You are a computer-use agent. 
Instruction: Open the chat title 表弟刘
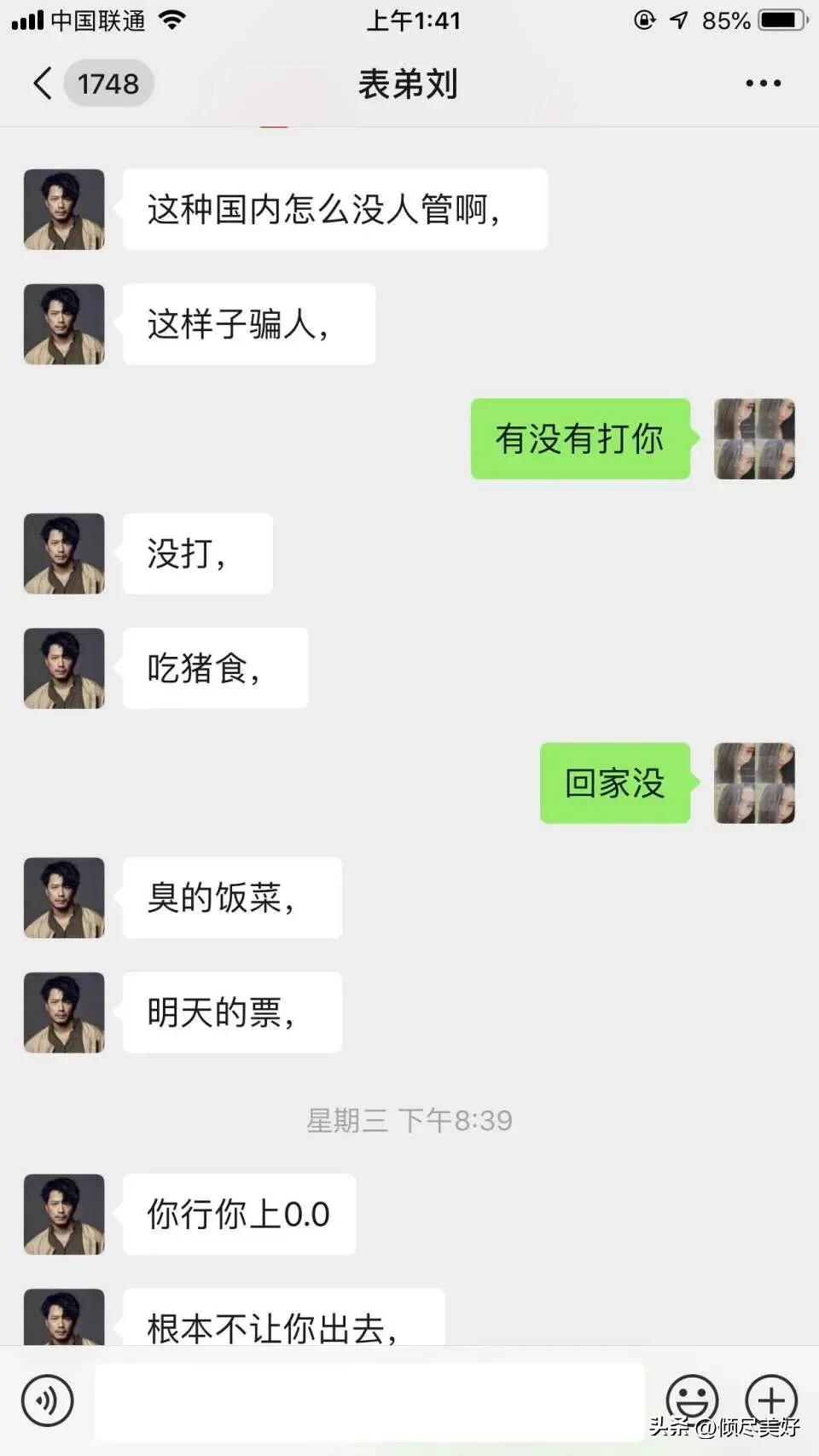click(409, 83)
